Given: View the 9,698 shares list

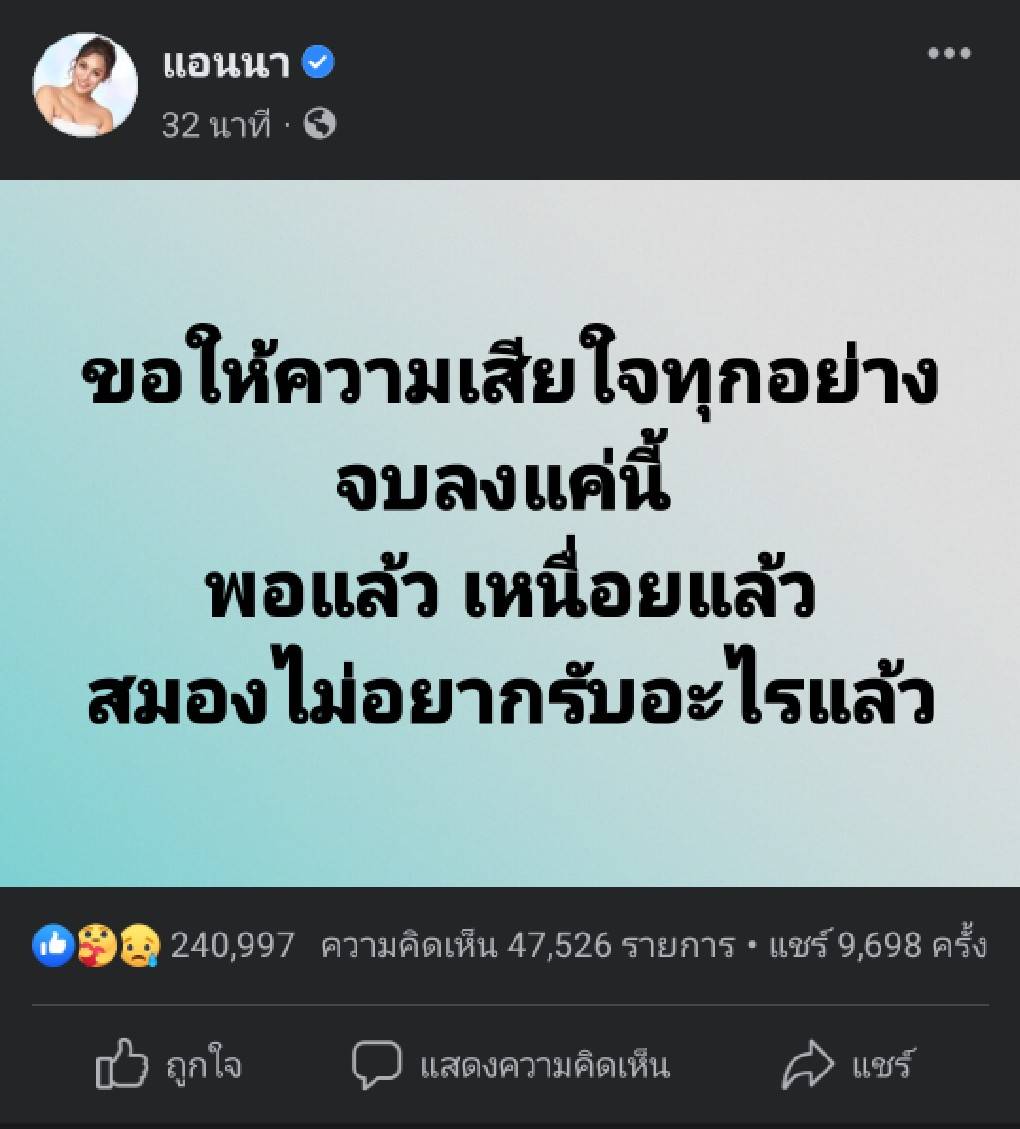Looking at the screenshot, I should tap(877, 945).
